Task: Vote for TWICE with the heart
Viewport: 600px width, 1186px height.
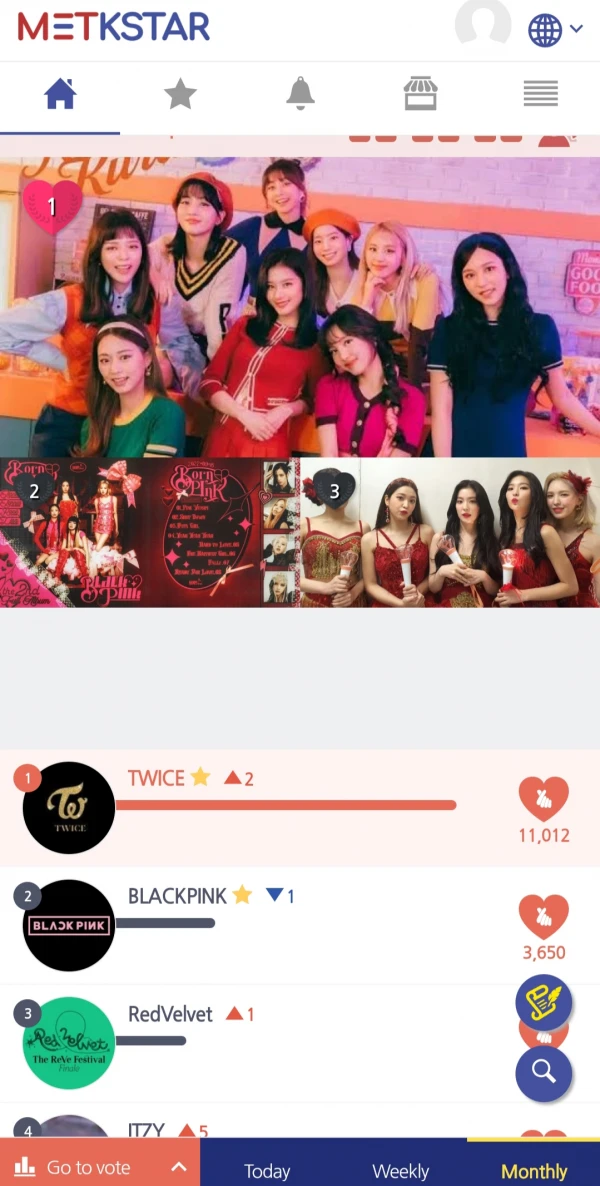Action: (543, 799)
